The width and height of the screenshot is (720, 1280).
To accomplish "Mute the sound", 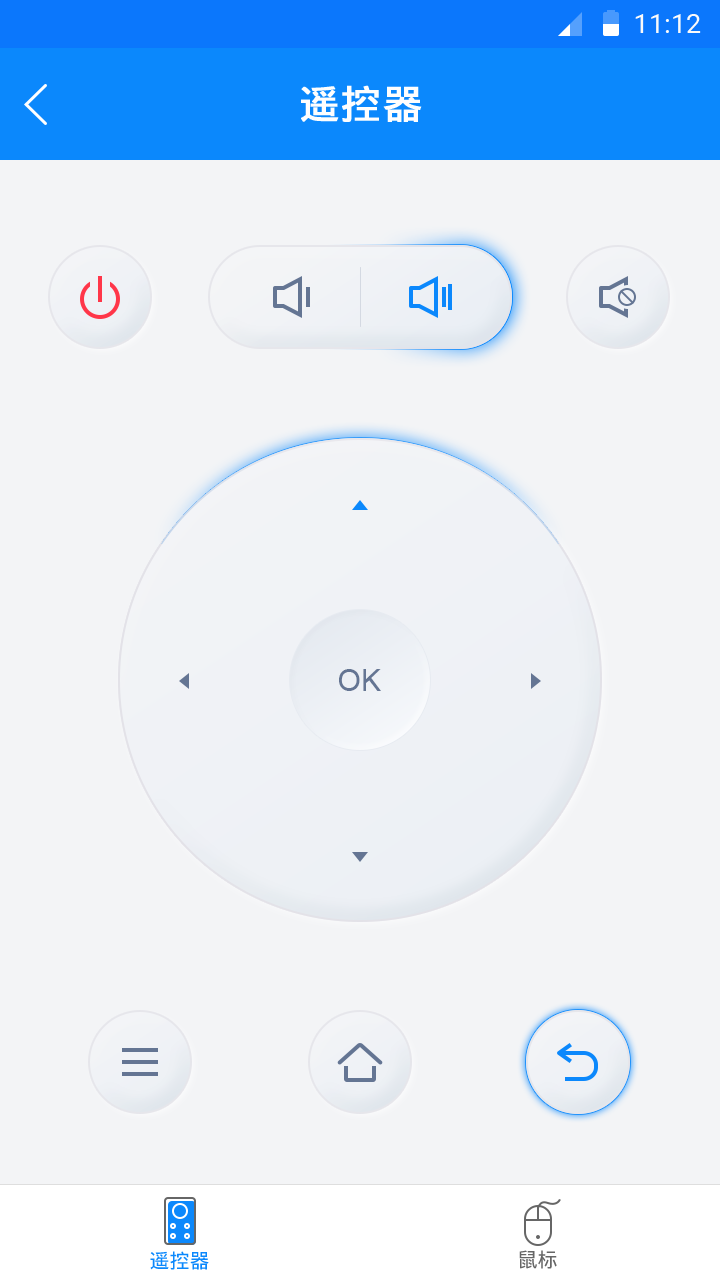I will (618, 298).
